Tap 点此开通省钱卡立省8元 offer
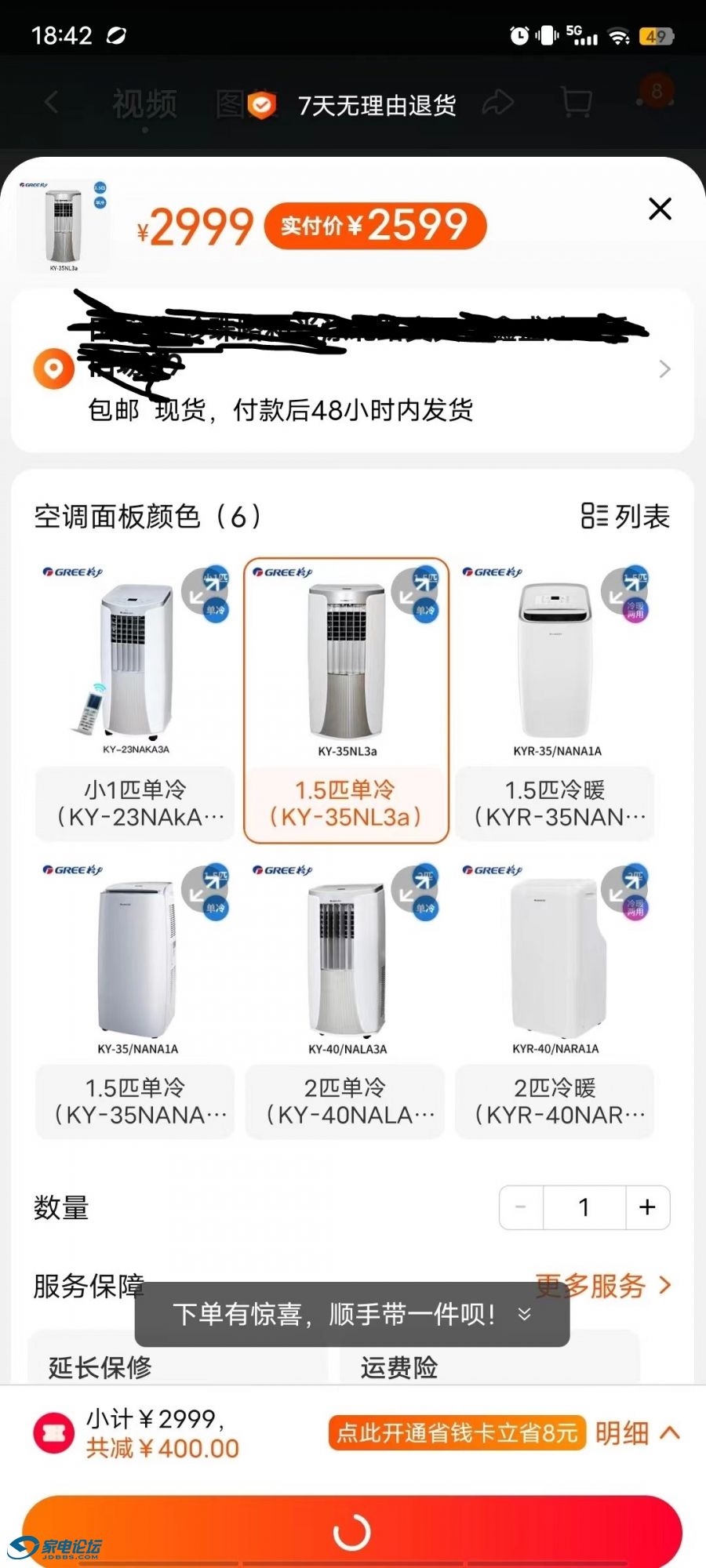Image resolution: width=706 pixels, height=1568 pixels. pyautogui.click(x=457, y=1433)
